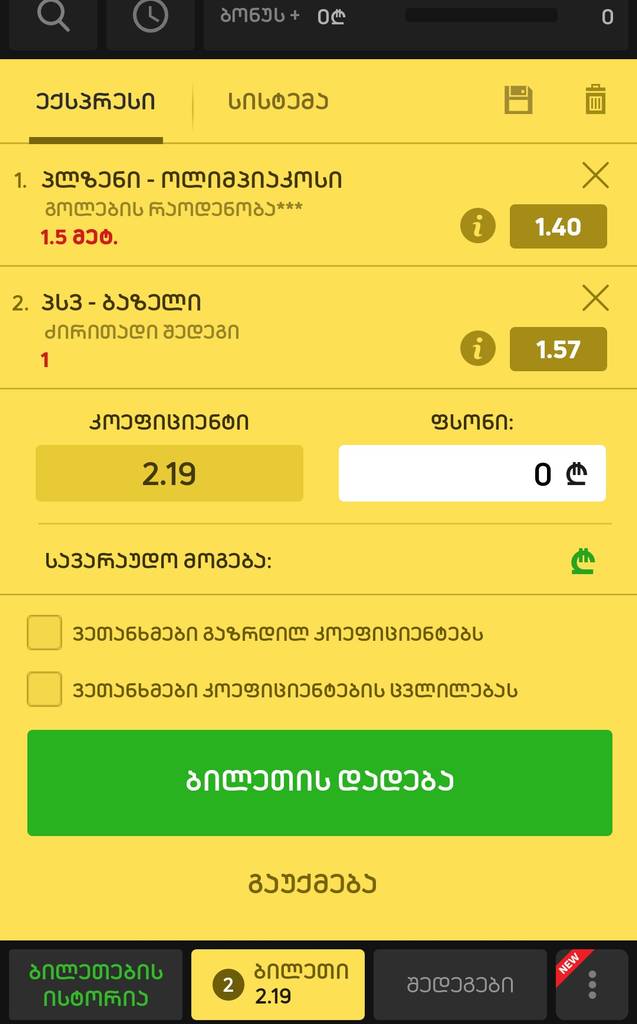Viewport: 637px width, 1024px height.
Task: Show info for პსვ - ბაზელი bet
Action: click(478, 349)
